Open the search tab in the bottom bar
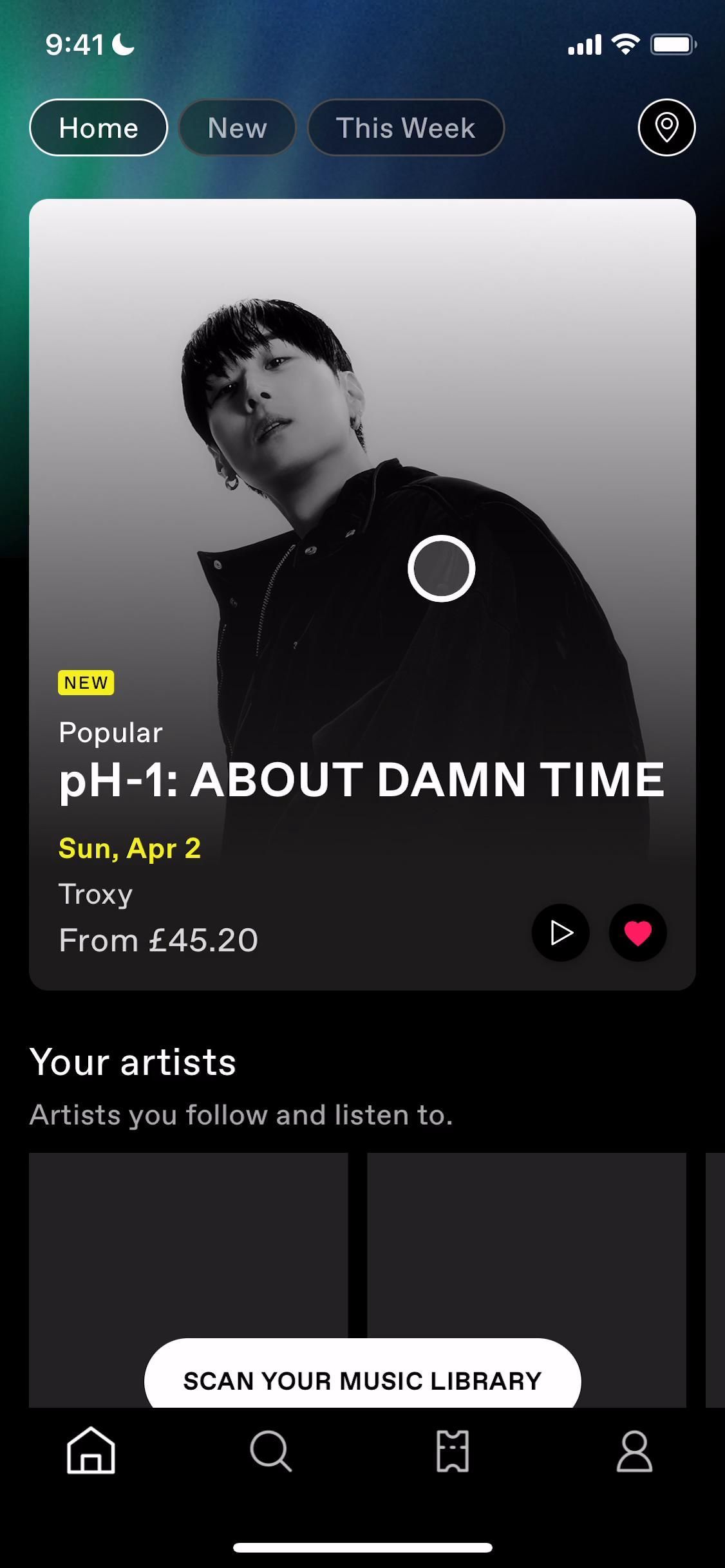Image resolution: width=725 pixels, height=1568 pixels. pyautogui.click(x=271, y=1451)
